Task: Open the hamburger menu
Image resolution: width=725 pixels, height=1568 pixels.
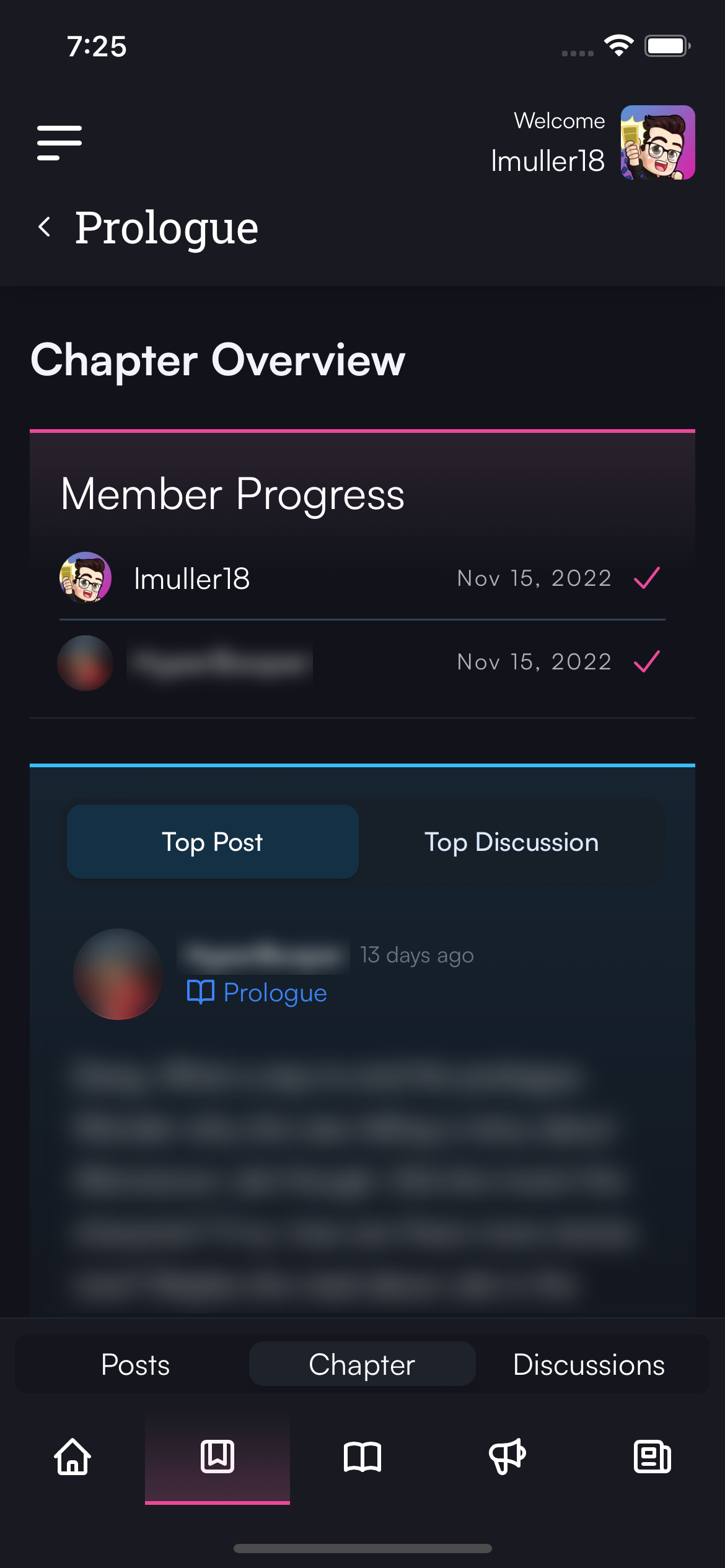Action: [x=59, y=142]
